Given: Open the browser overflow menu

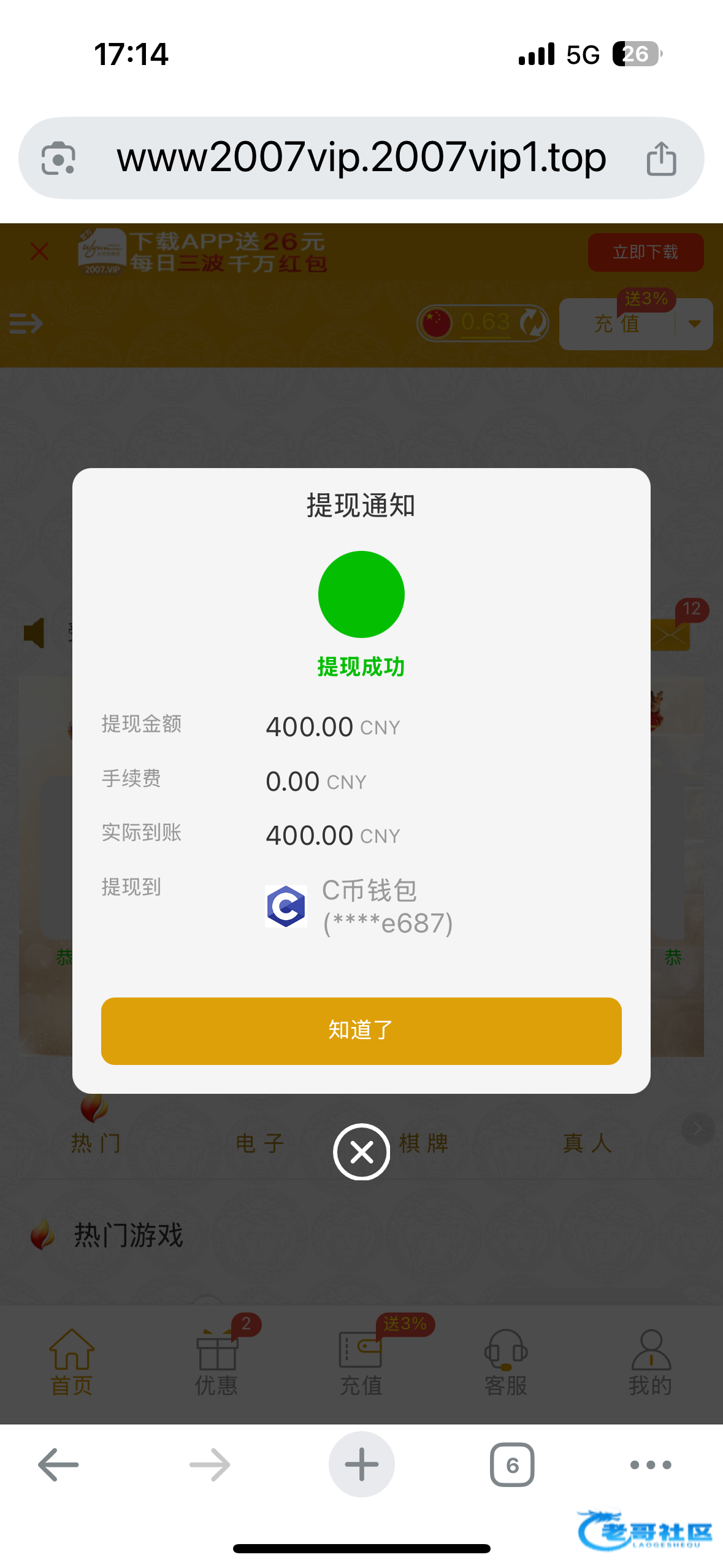Looking at the screenshot, I should [651, 1464].
